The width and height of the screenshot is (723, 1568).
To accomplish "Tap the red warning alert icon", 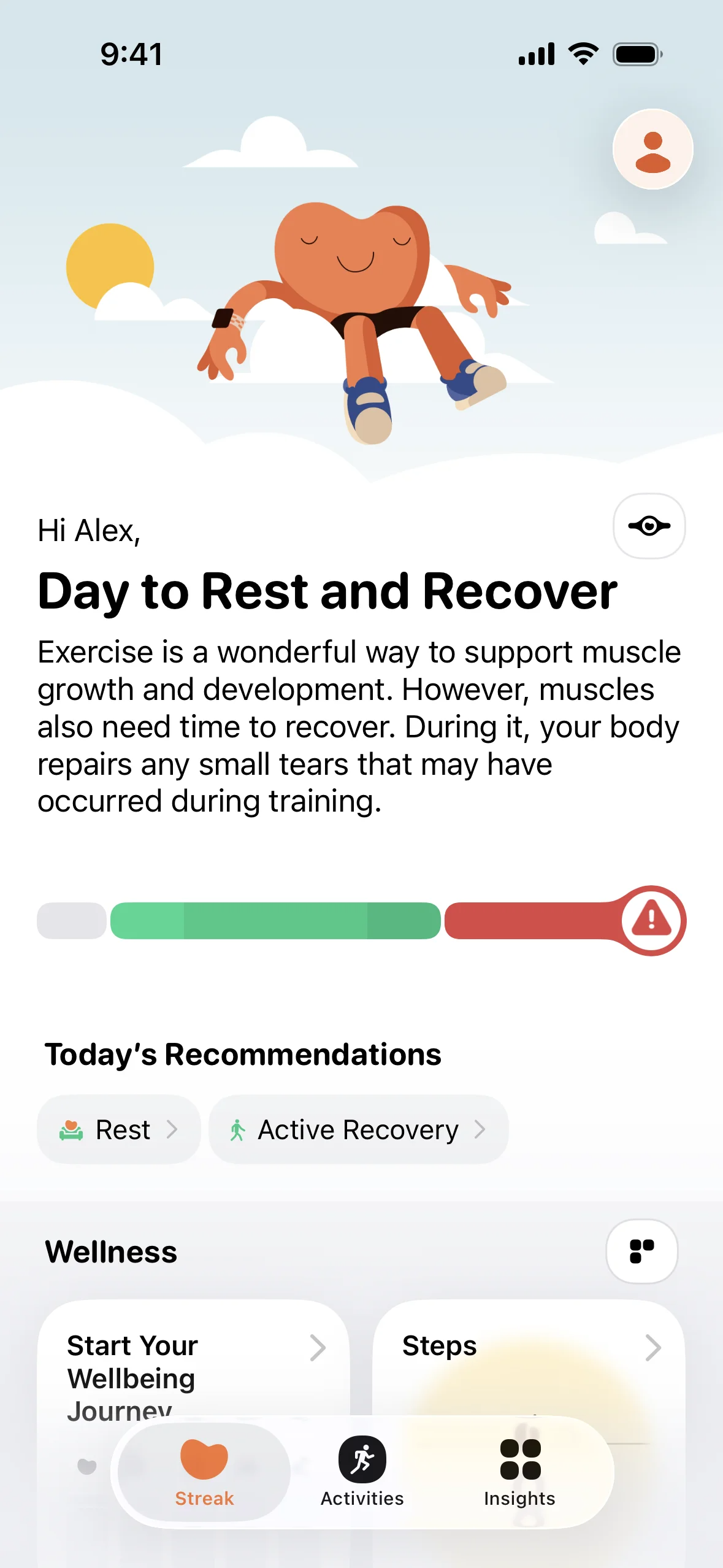I will click(x=651, y=920).
